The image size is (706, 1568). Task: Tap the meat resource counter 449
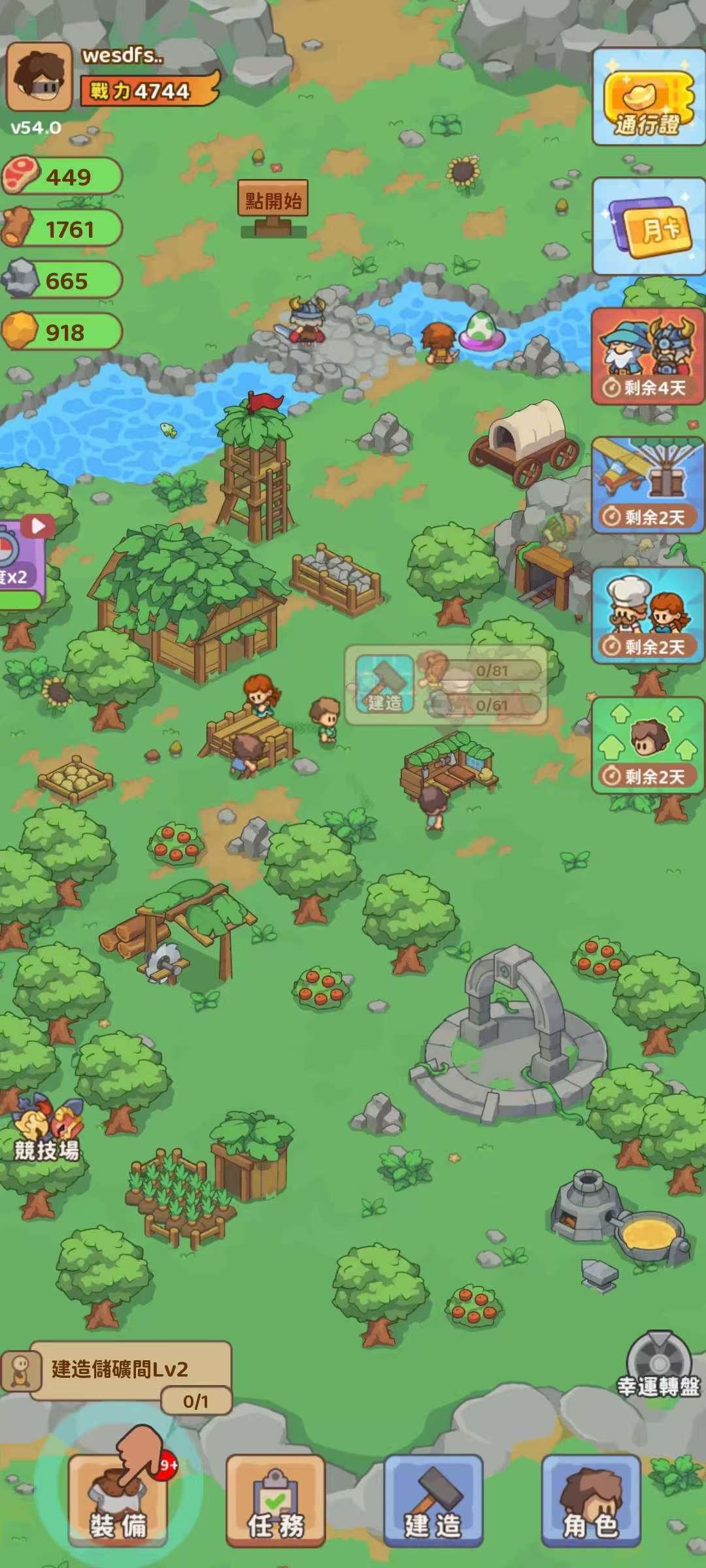pos(62,176)
